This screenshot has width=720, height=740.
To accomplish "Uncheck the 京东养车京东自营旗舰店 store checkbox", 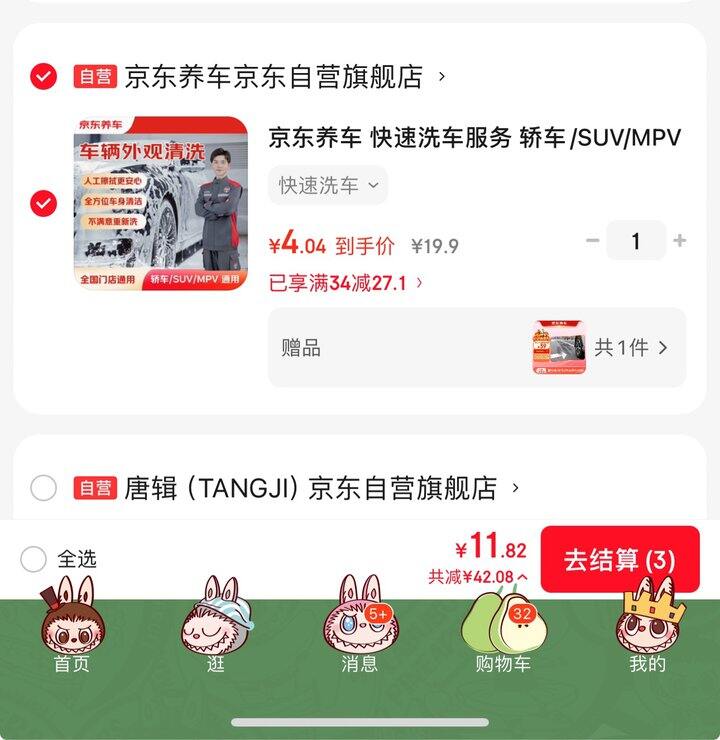I will coord(43,76).
